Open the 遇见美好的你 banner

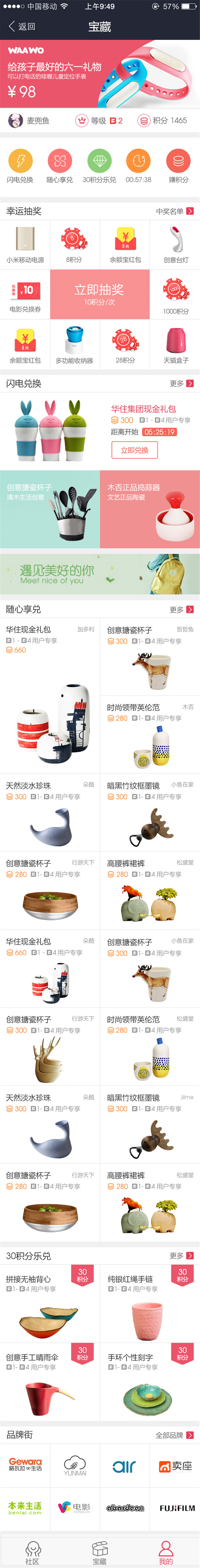pos(100,574)
